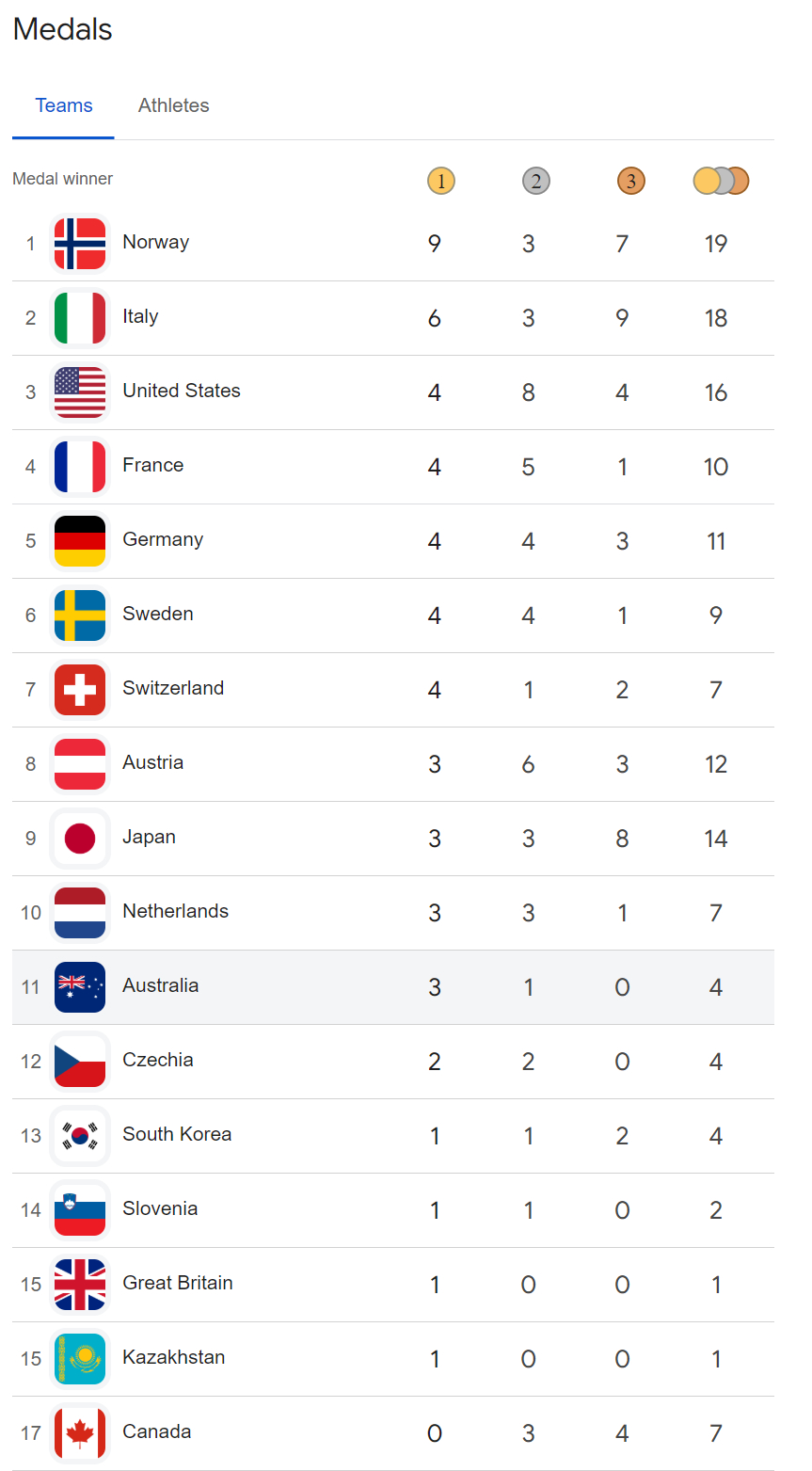812x1471 pixels.
Task: Switch to the Athletes tab
Action: pyautogui.click(x=173, y=105)
